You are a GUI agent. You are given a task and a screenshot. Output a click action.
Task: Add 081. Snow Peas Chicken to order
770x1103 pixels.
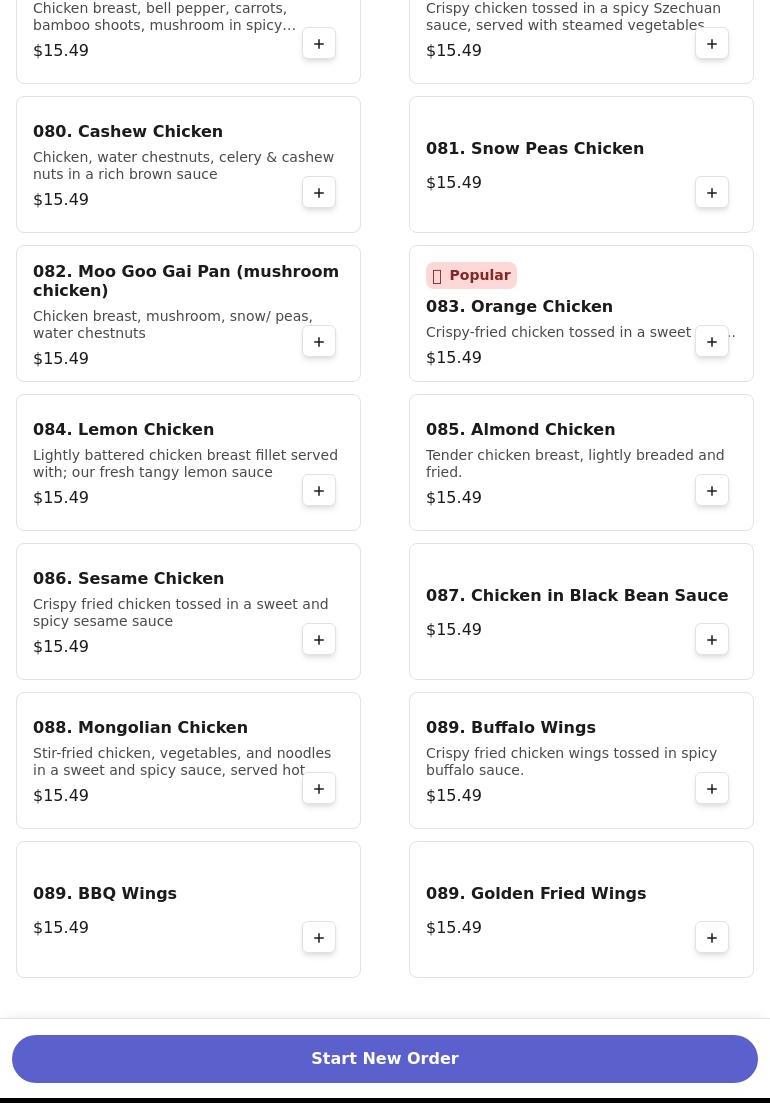tap(712, 193)
